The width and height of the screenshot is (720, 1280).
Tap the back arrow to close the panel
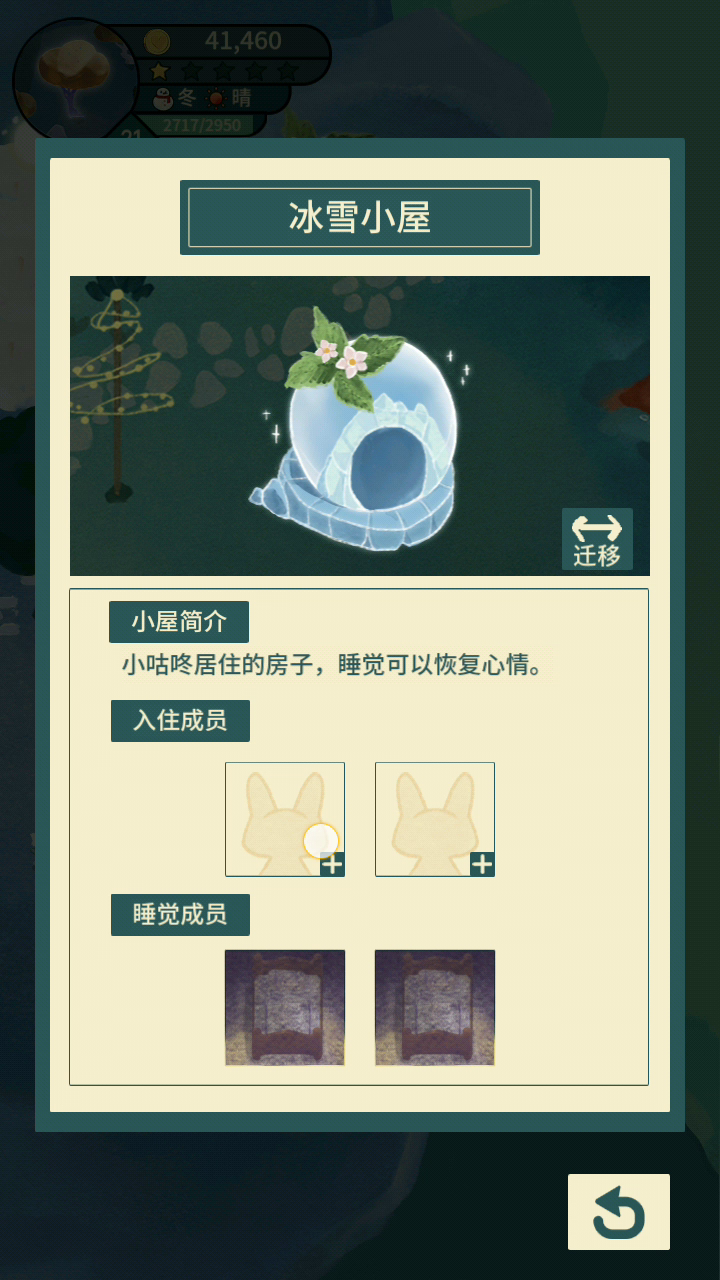(619, 1212)
